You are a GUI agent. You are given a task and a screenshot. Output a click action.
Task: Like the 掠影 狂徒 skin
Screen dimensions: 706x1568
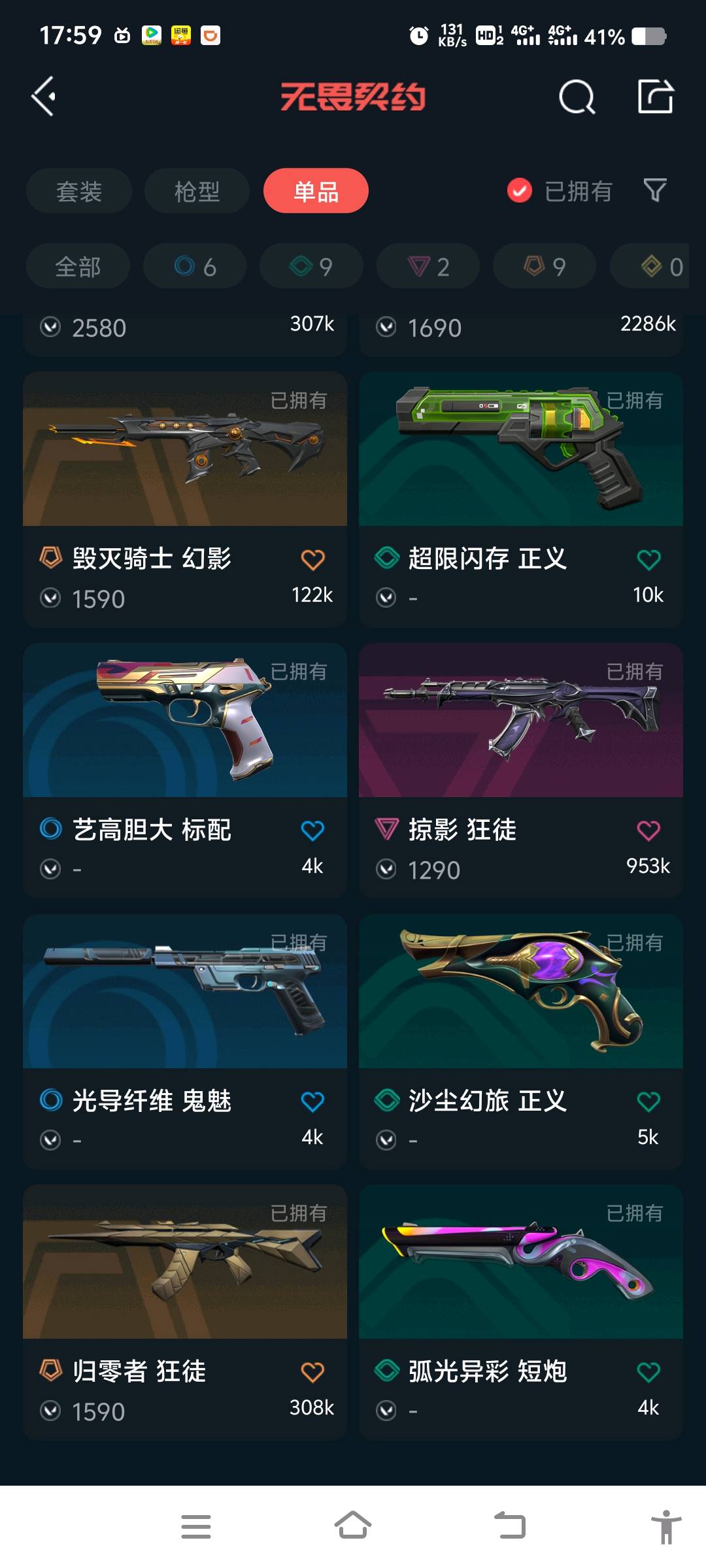click(x=648, y=830)
